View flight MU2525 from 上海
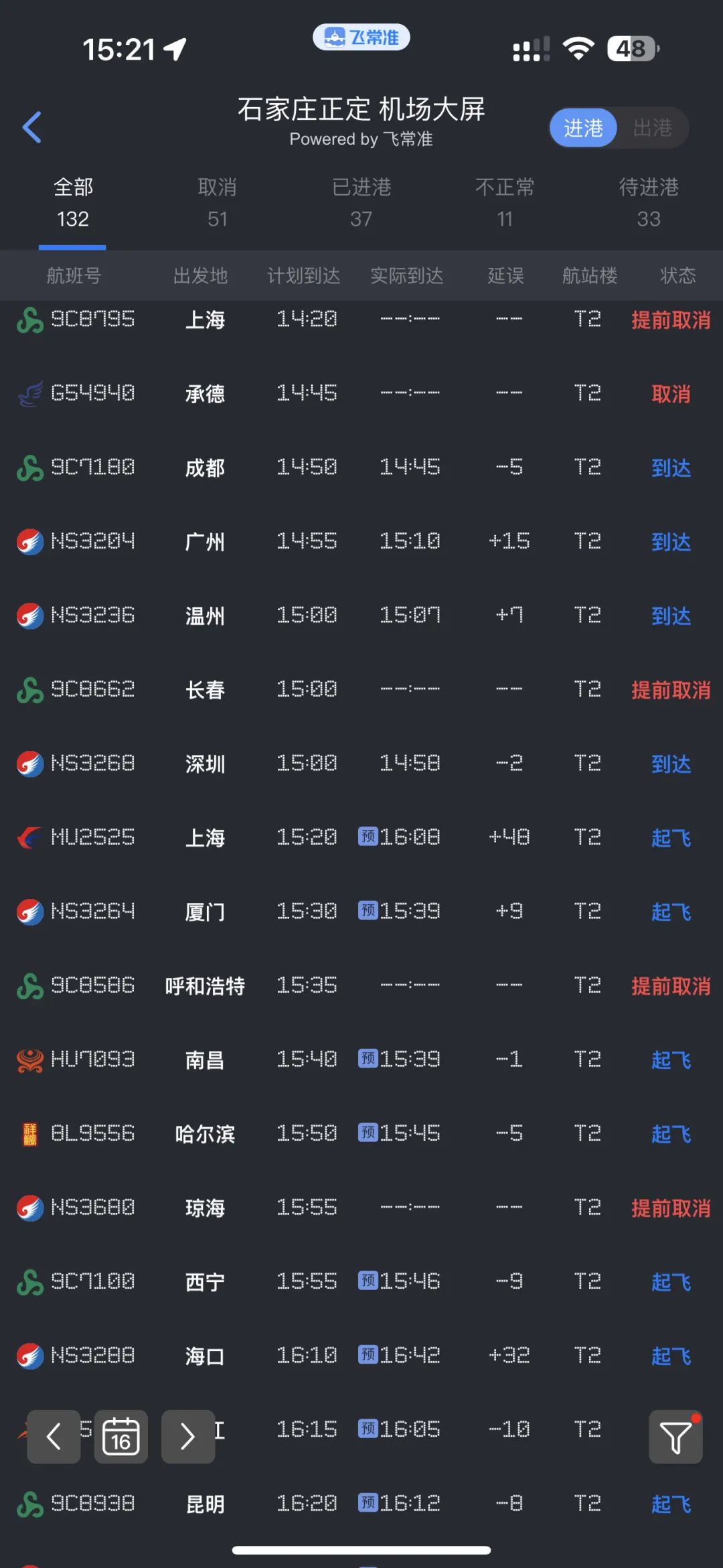This screenshot has width=723, height=1568. click(361, 837)
